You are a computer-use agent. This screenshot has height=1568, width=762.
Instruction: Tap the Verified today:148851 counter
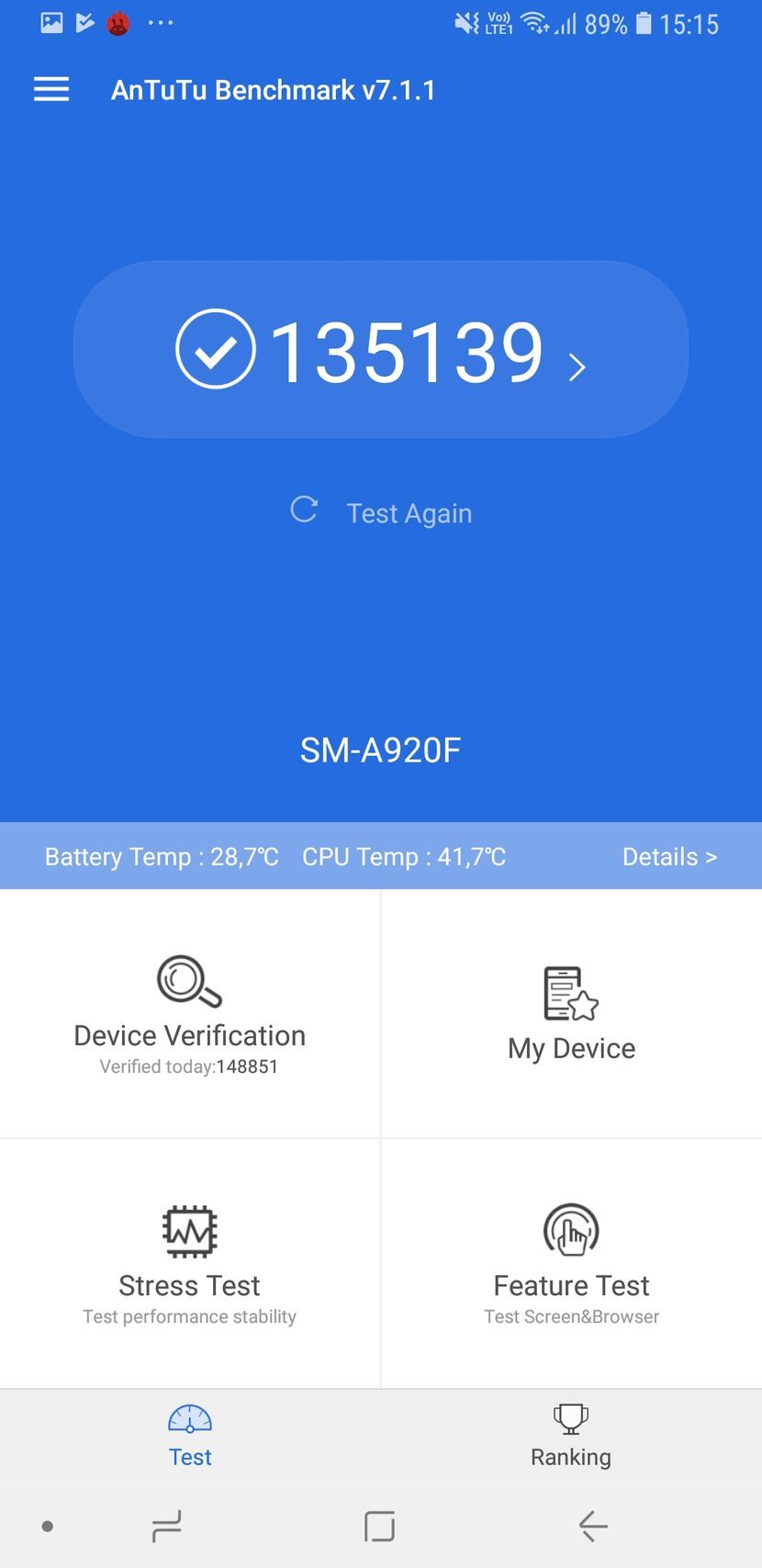coord(189,1066)
